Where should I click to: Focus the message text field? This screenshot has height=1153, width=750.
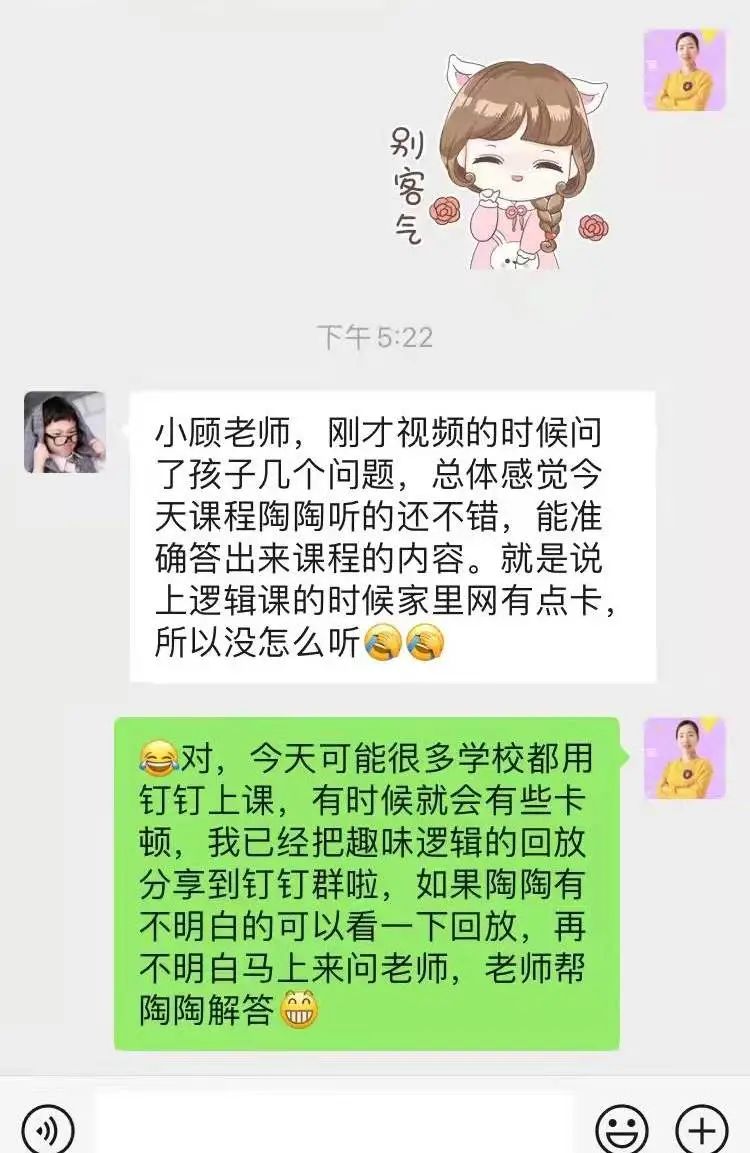pos(335,1128)
